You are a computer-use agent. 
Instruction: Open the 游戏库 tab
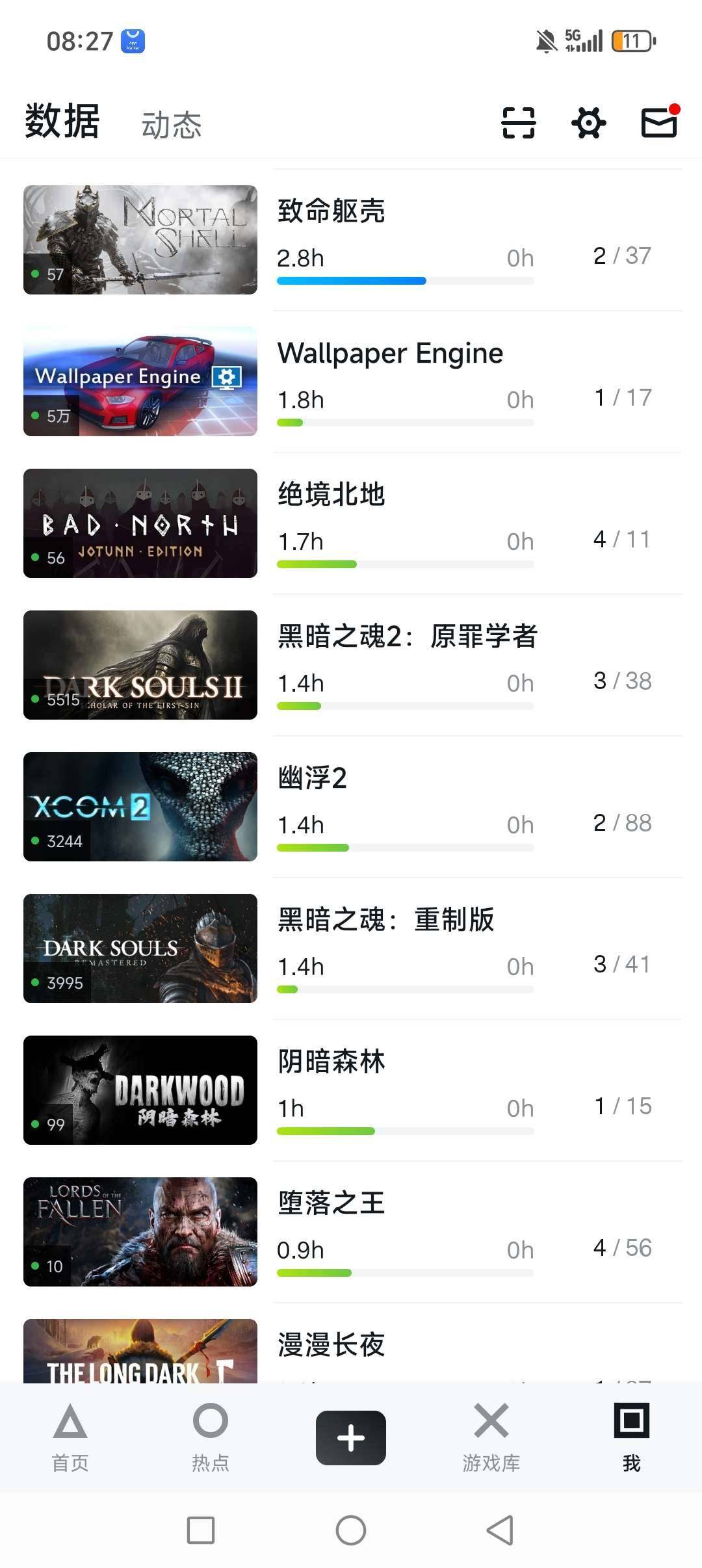tap(491, 1438)
